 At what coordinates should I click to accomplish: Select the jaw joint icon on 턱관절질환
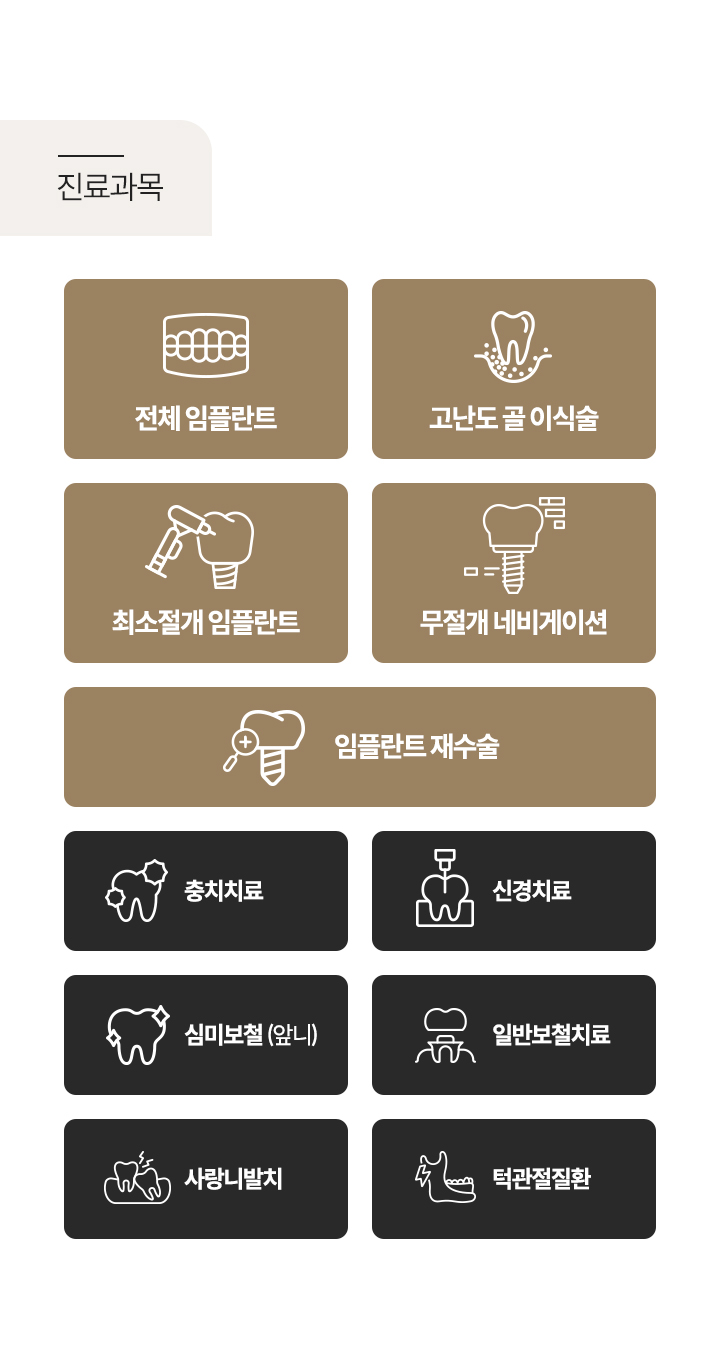coord(444,1179)
